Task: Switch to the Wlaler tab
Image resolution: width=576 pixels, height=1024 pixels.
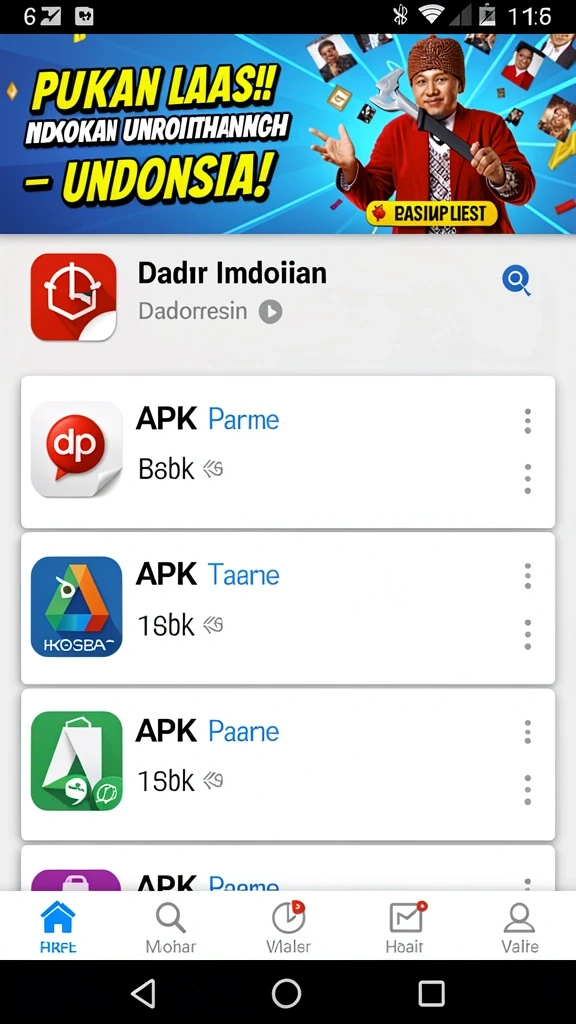Action: click(x=288, y=928)
